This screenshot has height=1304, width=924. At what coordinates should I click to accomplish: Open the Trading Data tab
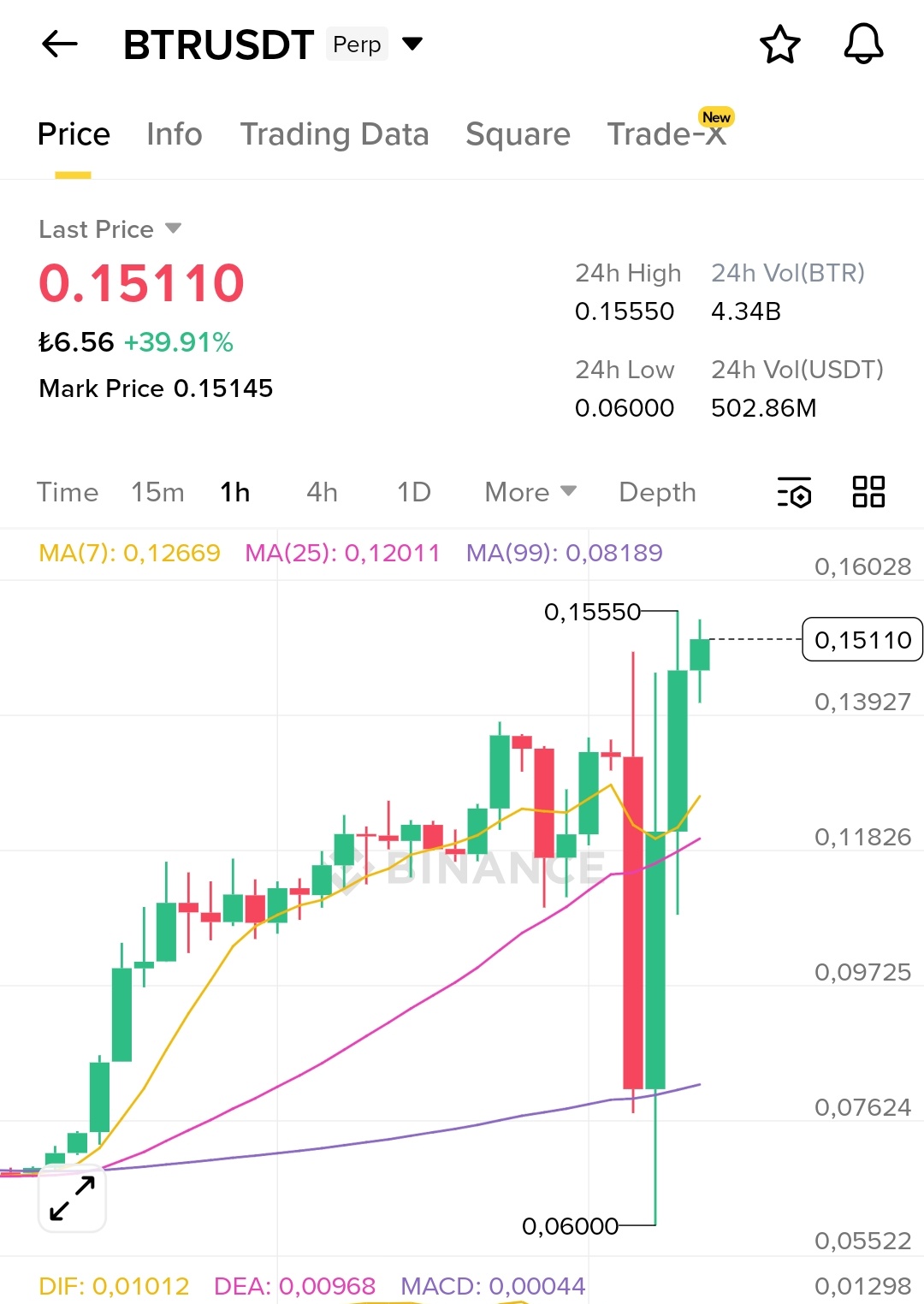pyautogui.click(x=334, y=134)
